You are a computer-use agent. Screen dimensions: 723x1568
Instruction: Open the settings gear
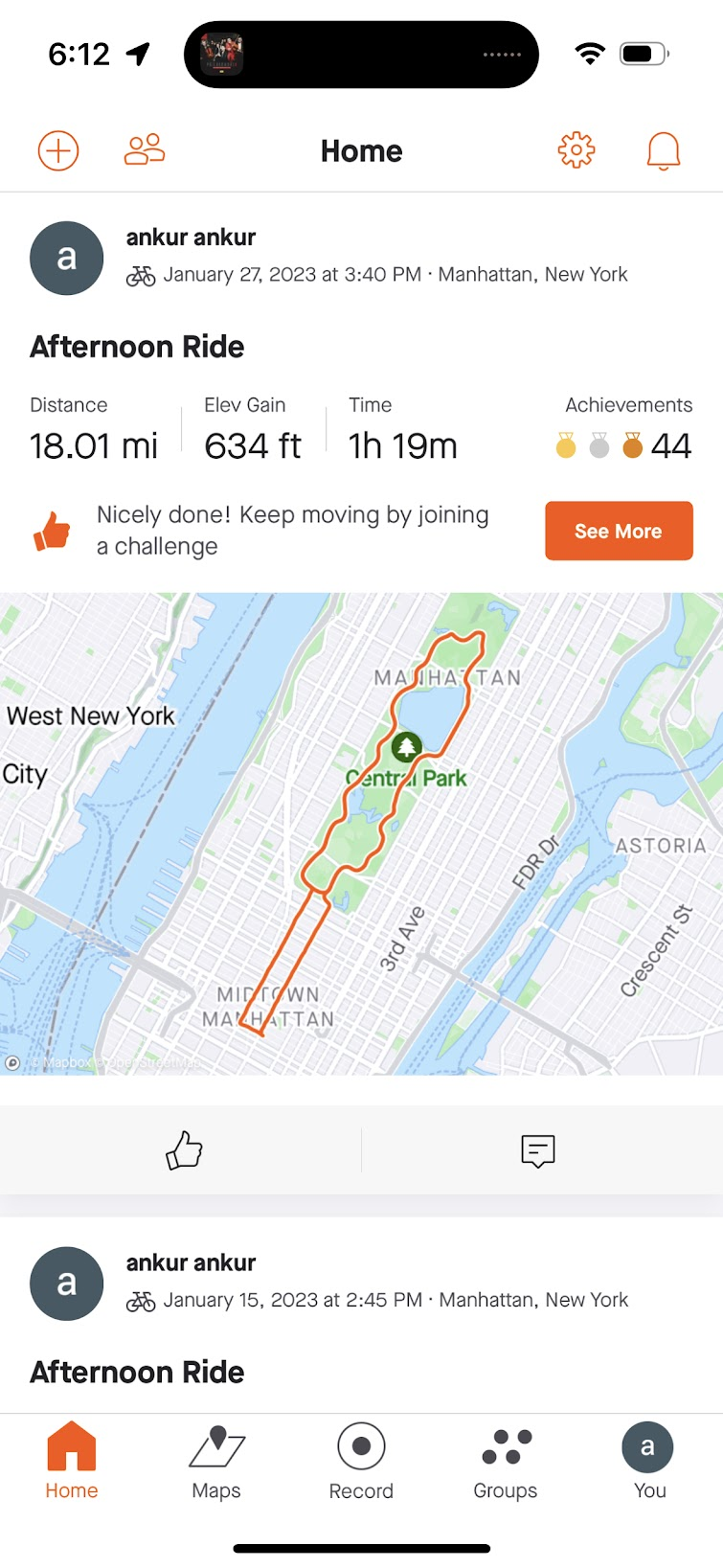coord(576,150)
